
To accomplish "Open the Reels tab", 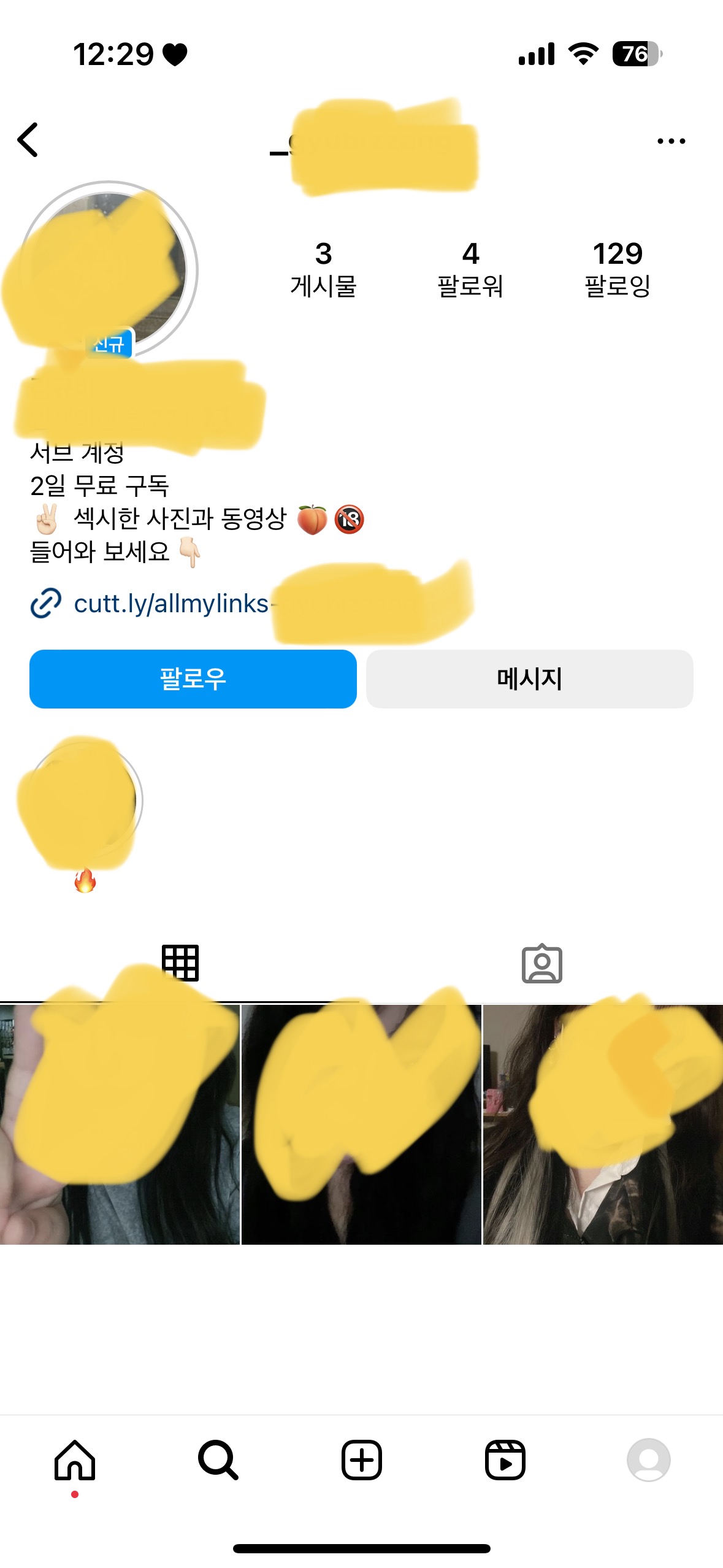I will (x=505, y=1460).
